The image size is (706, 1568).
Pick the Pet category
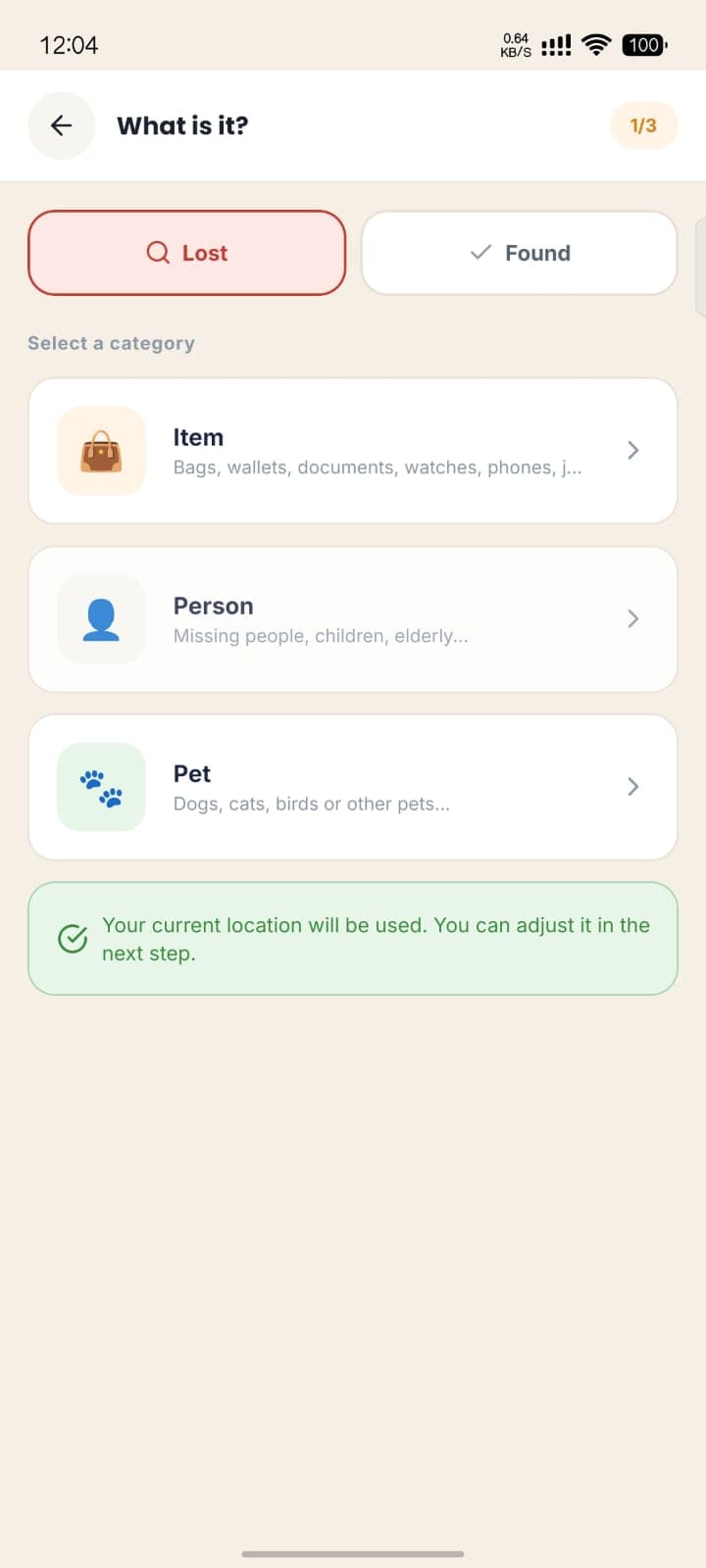point(353,787)
